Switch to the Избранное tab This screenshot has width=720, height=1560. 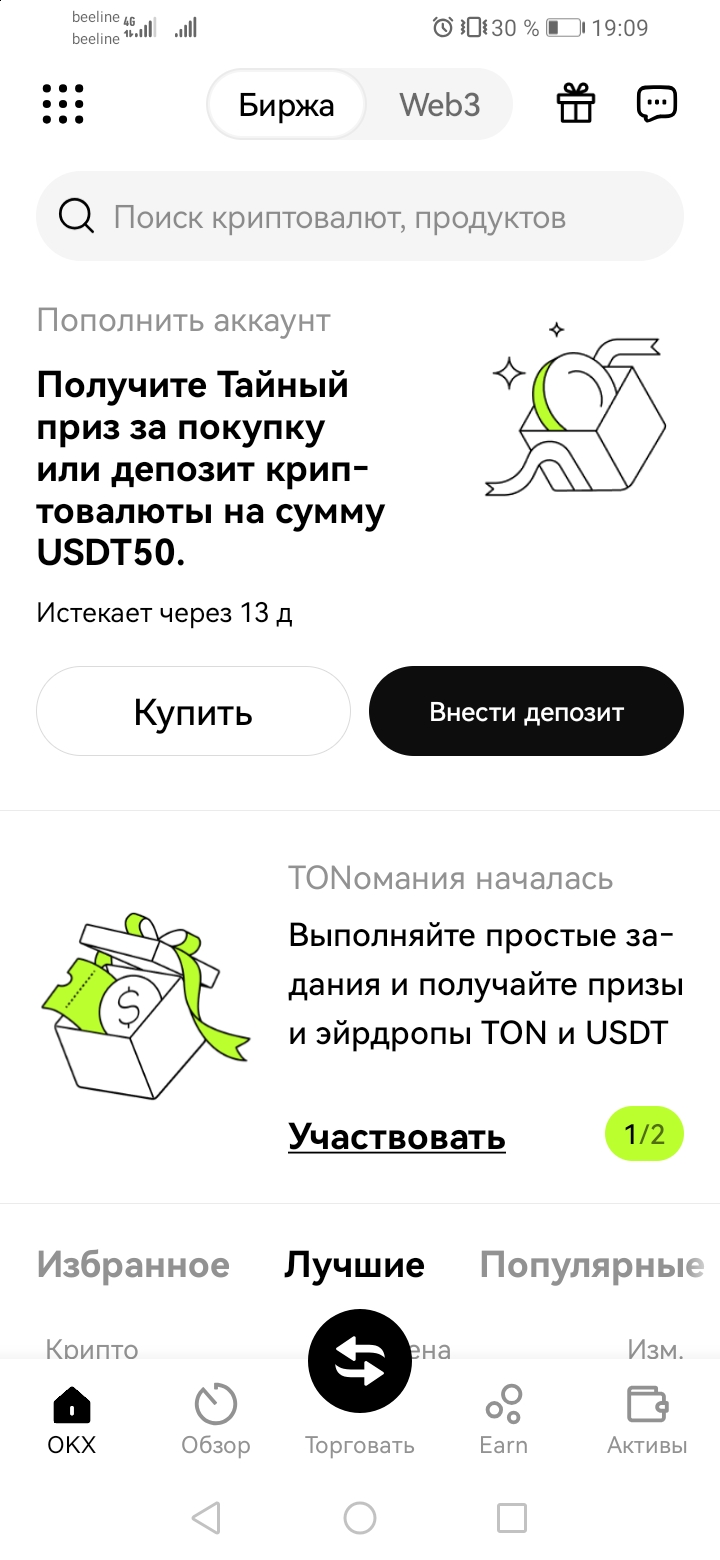(133, 1265)
